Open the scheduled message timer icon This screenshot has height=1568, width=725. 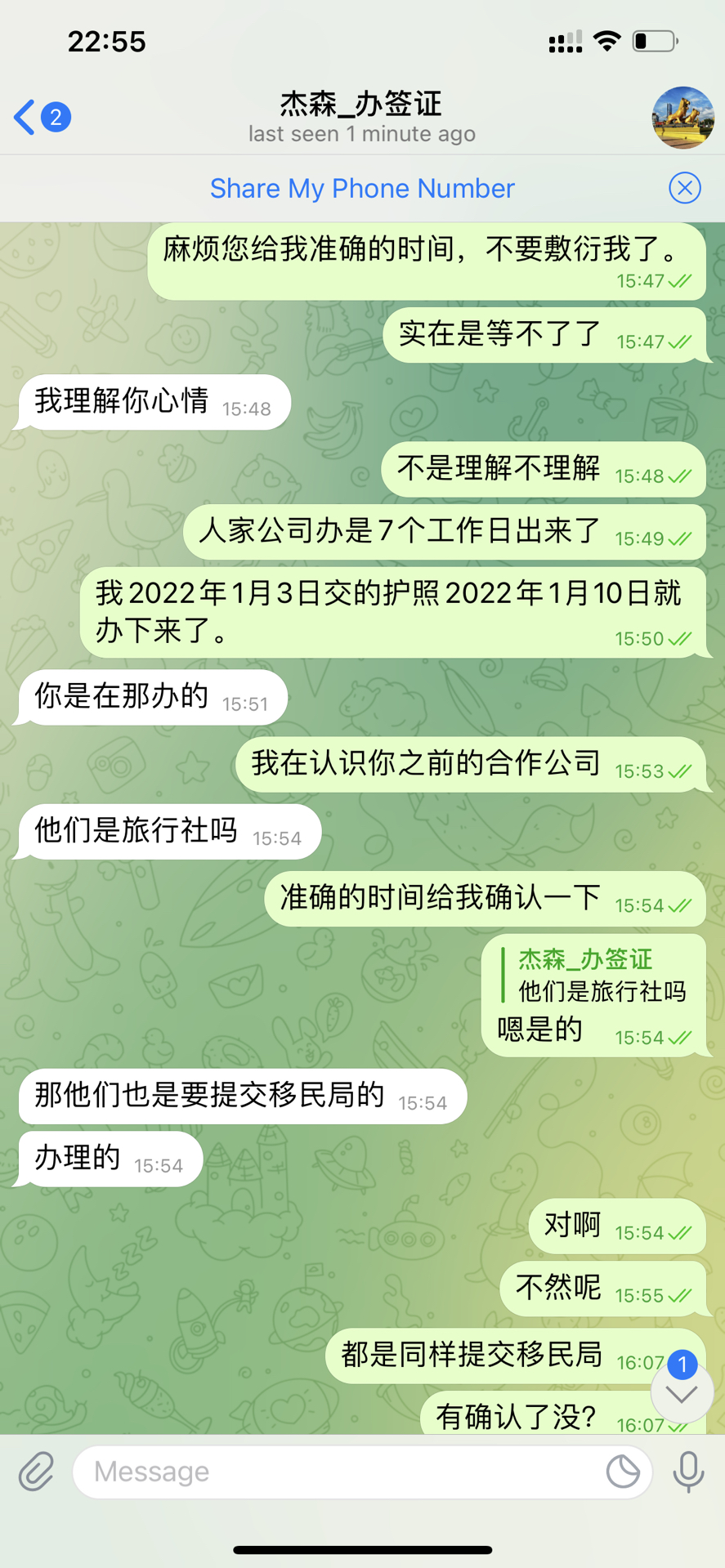[623, 1472]
